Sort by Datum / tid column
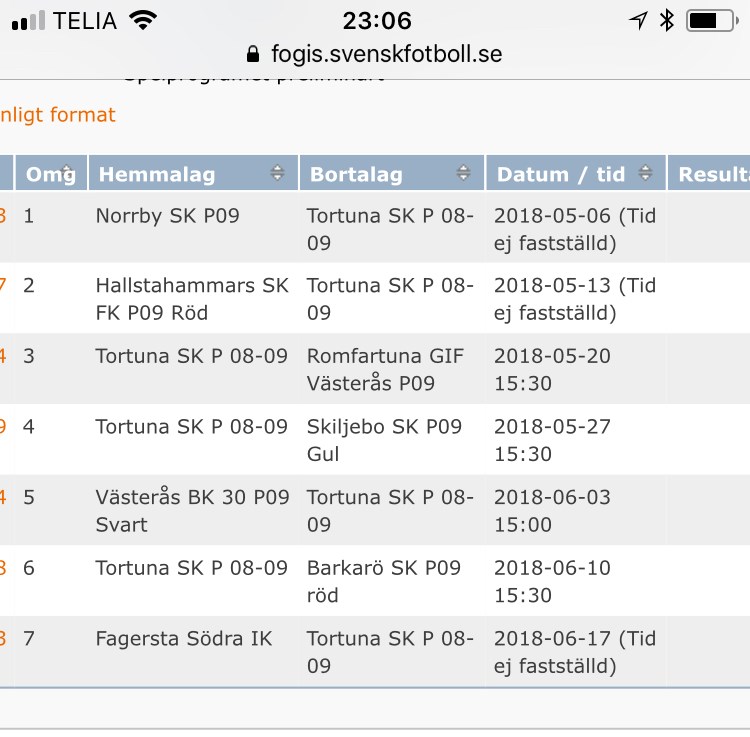Image resolution: width=750 pixels, height=737 pixels. tap(575, 174)
